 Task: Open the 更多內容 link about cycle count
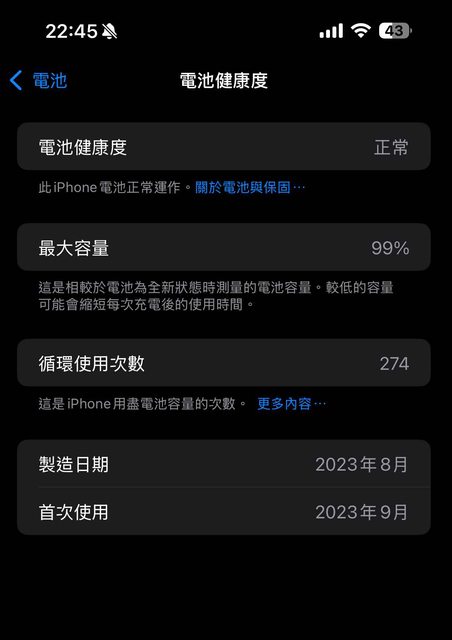[292, 404]
